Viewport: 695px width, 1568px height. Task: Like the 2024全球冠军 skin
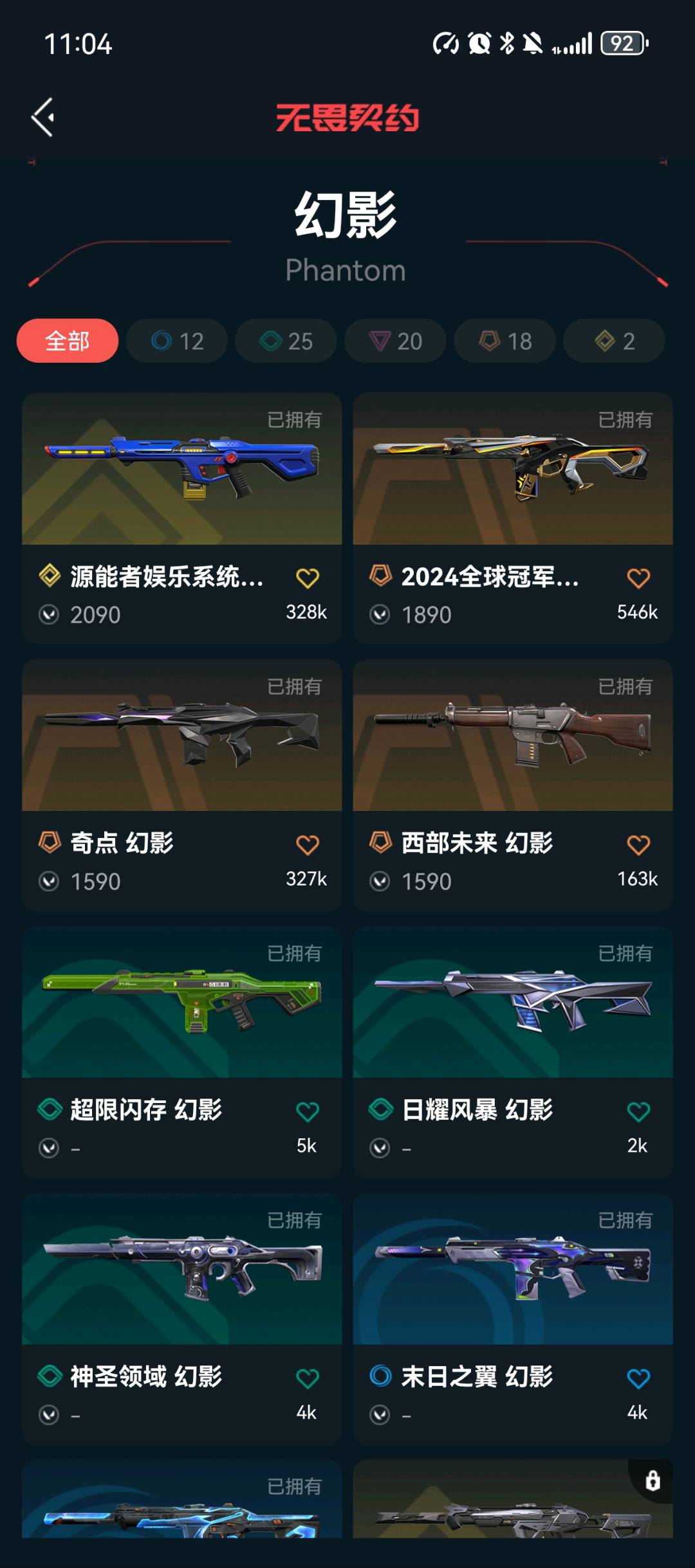tap(638, 578)
